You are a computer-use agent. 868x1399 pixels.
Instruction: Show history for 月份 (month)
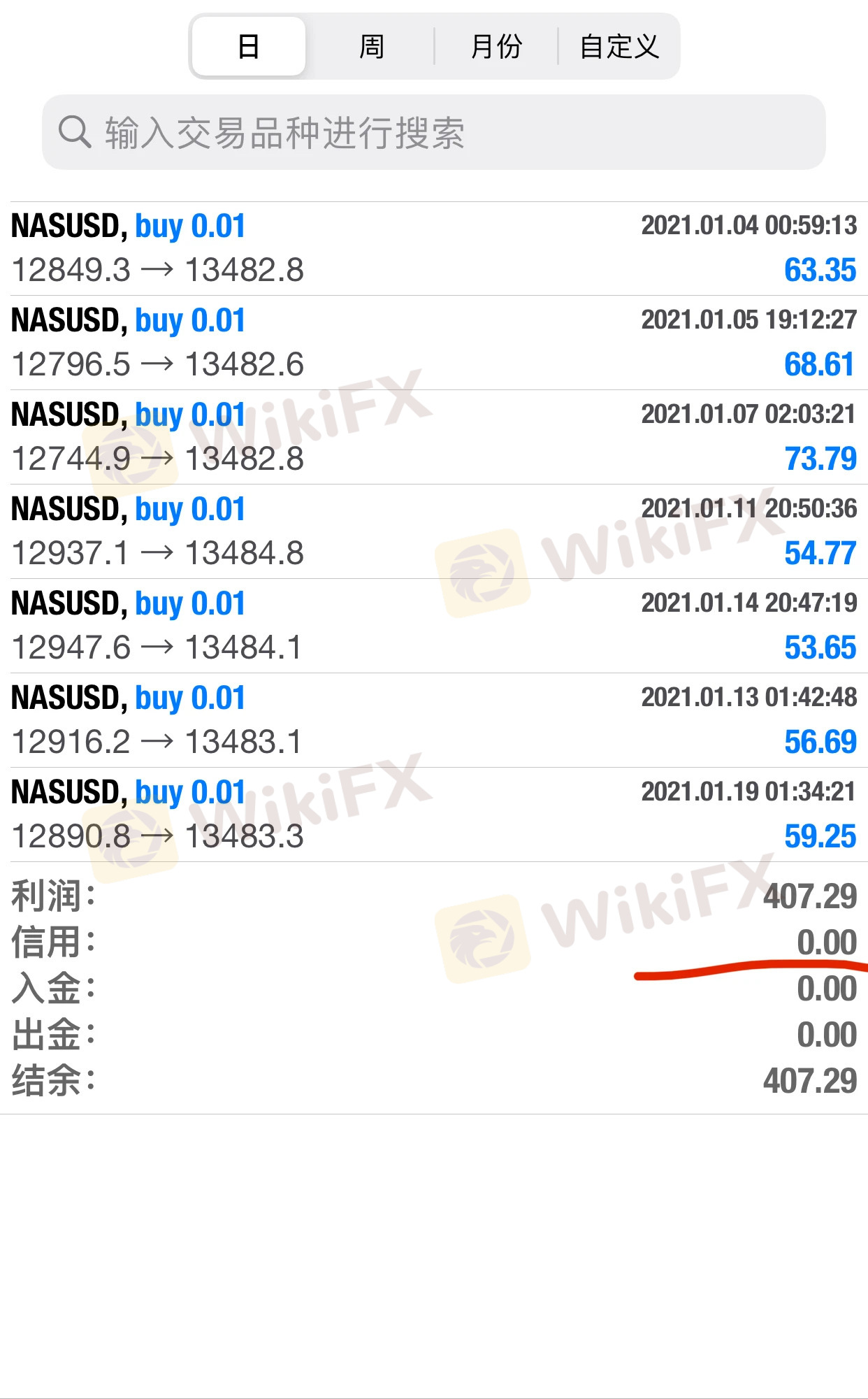click(x=496, y=47)
